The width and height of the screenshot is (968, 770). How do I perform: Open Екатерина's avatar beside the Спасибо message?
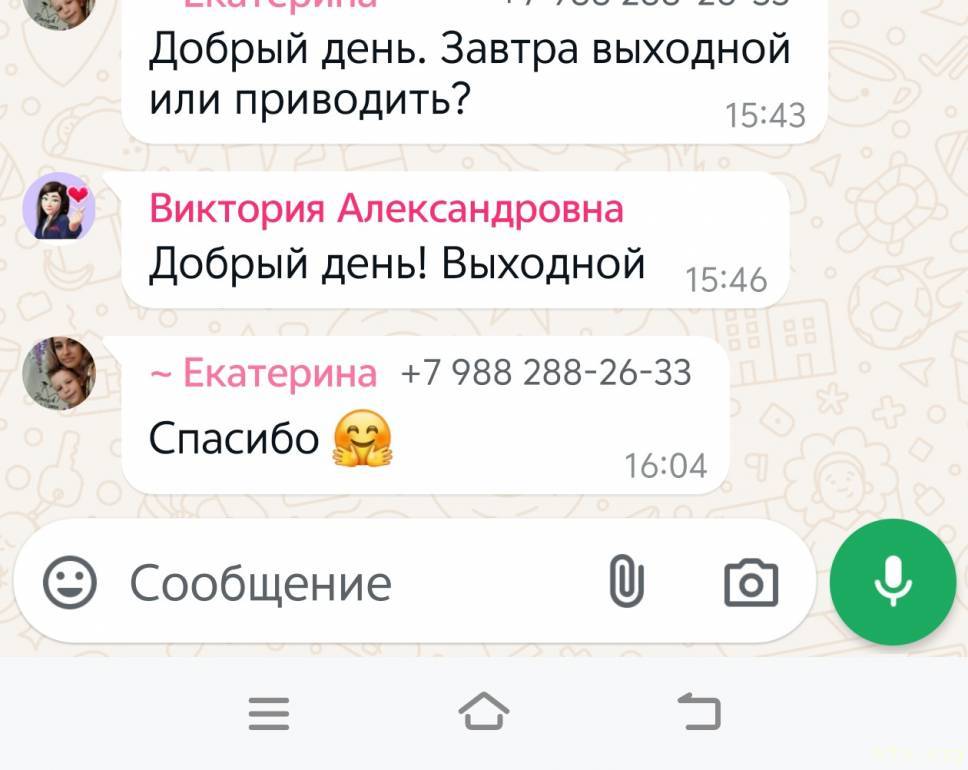click(59, 372)
